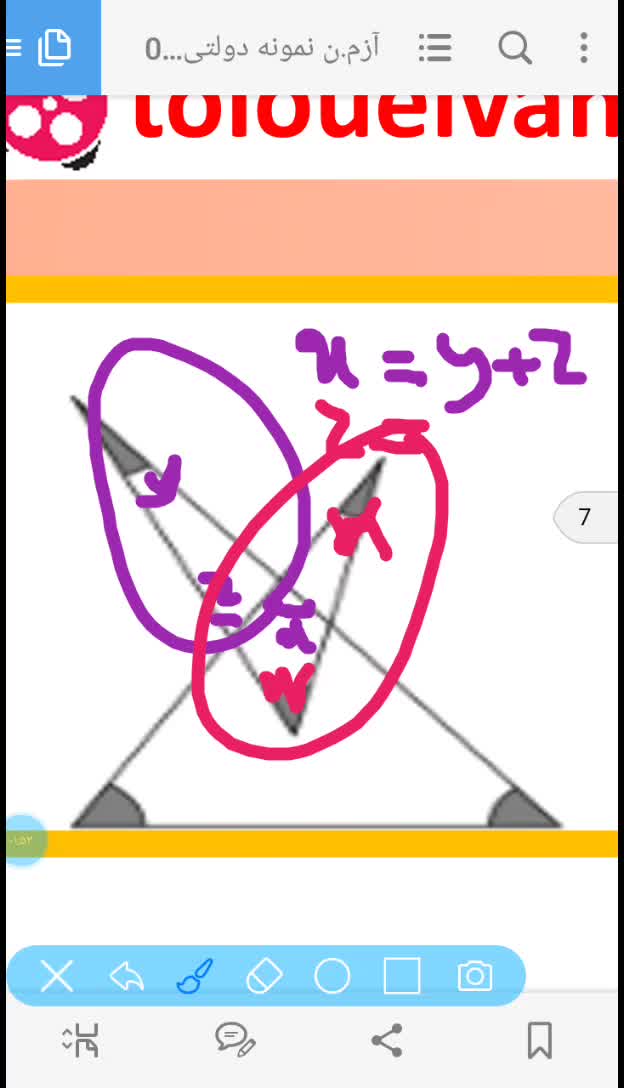Choose the rectangle shape tool
The image size is (624, 1088).
(x=402, y=976)
